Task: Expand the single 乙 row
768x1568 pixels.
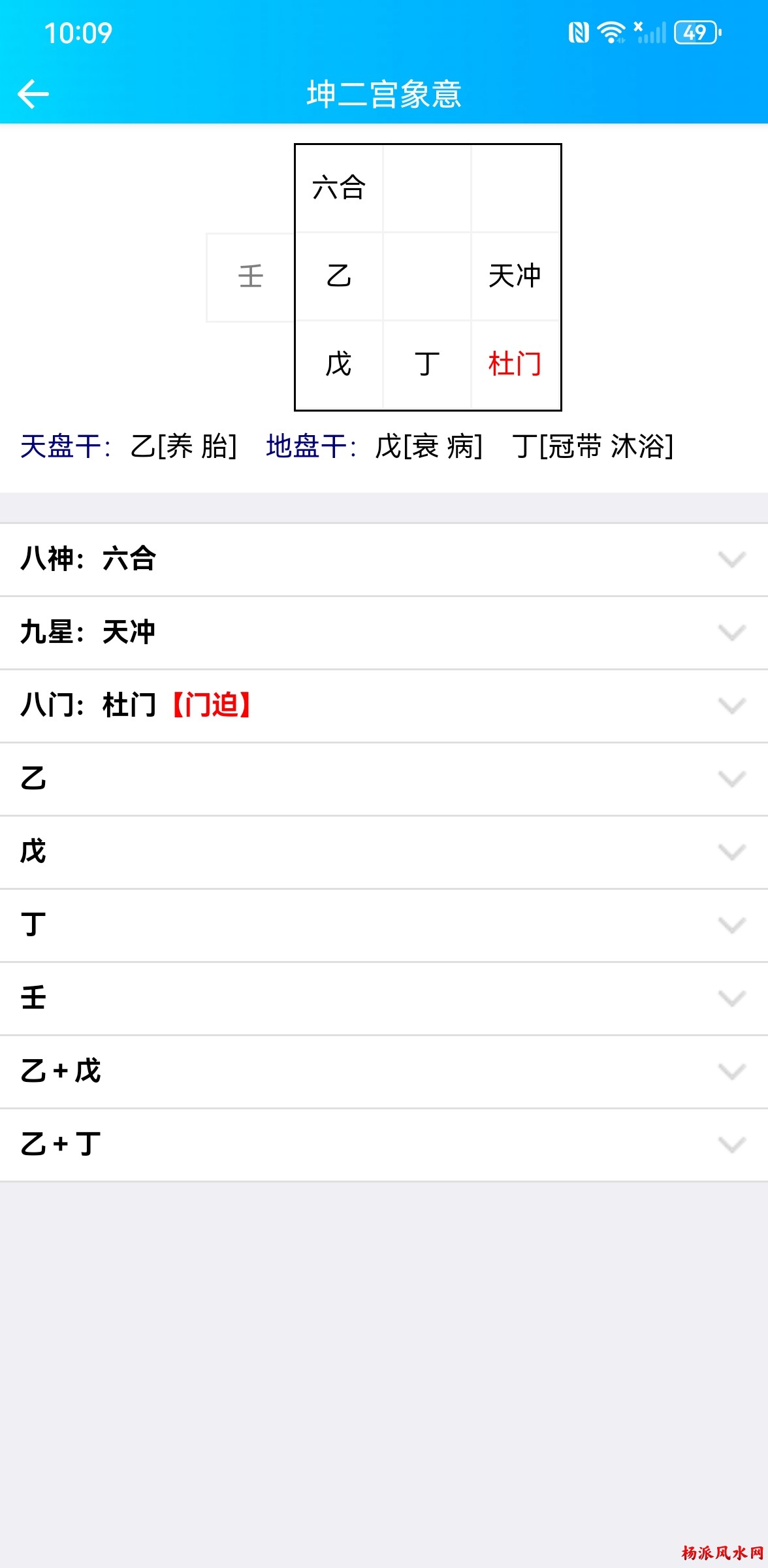Action: (x=384, y=779)
